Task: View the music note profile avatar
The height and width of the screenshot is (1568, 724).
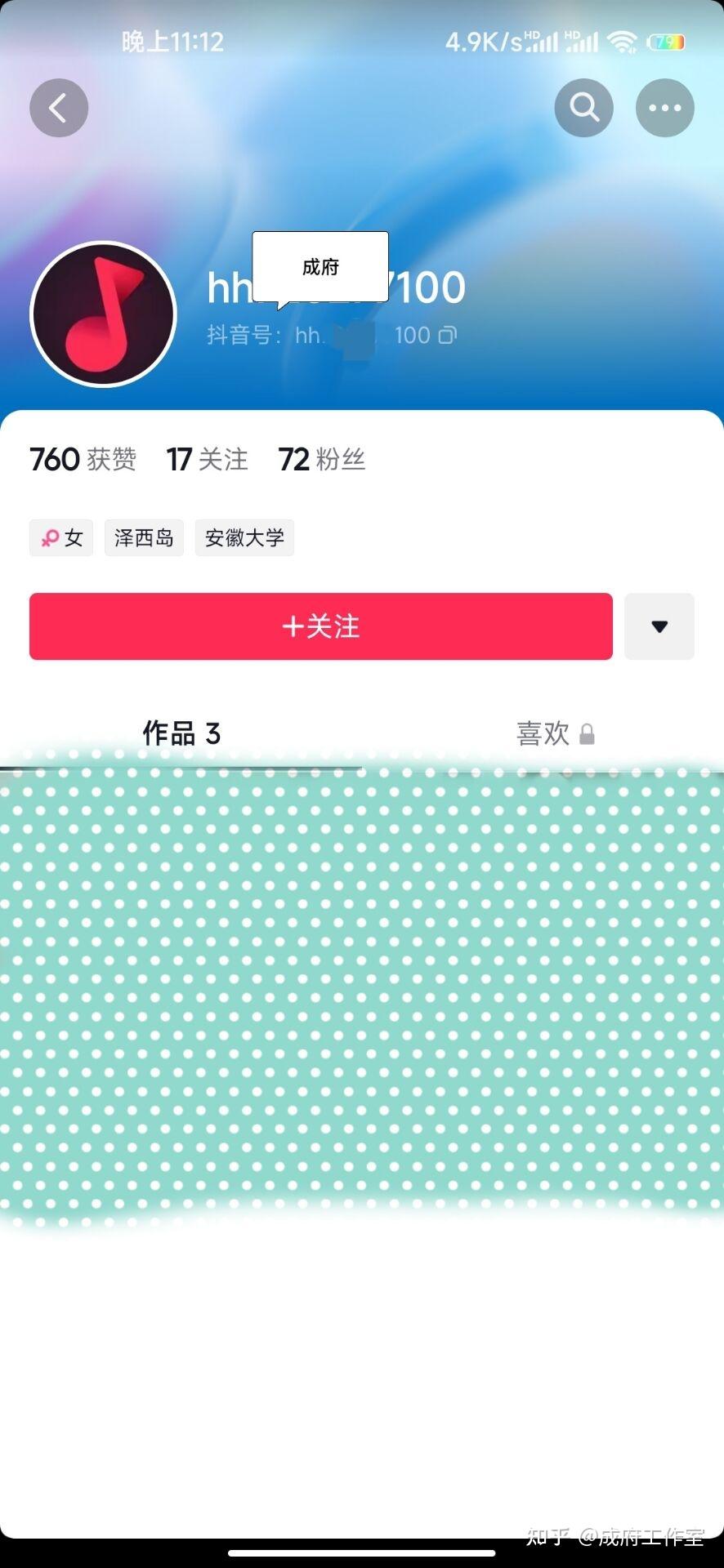Action: pos(104,314)
